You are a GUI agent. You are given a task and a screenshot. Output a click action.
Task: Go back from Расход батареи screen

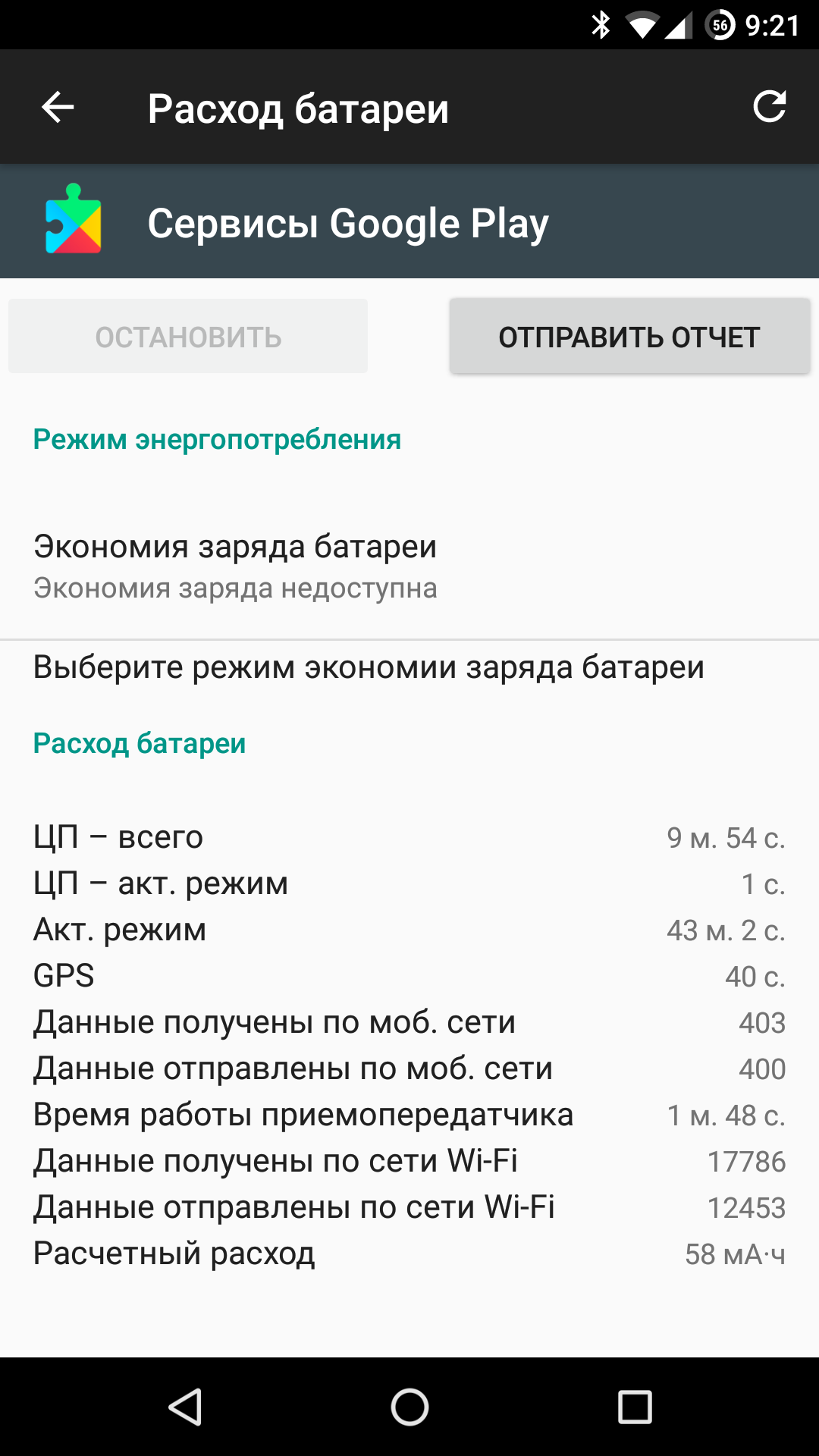58,108
